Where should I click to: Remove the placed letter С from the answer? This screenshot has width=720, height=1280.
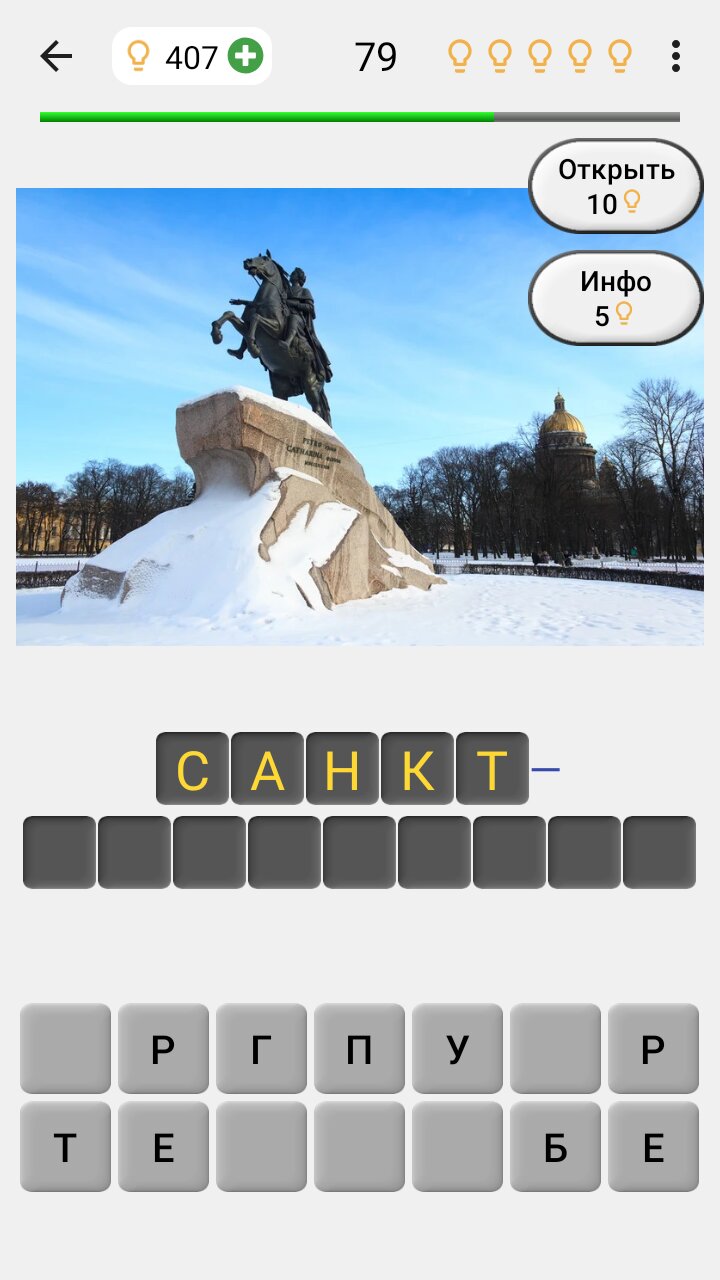(x=192, y=769)
